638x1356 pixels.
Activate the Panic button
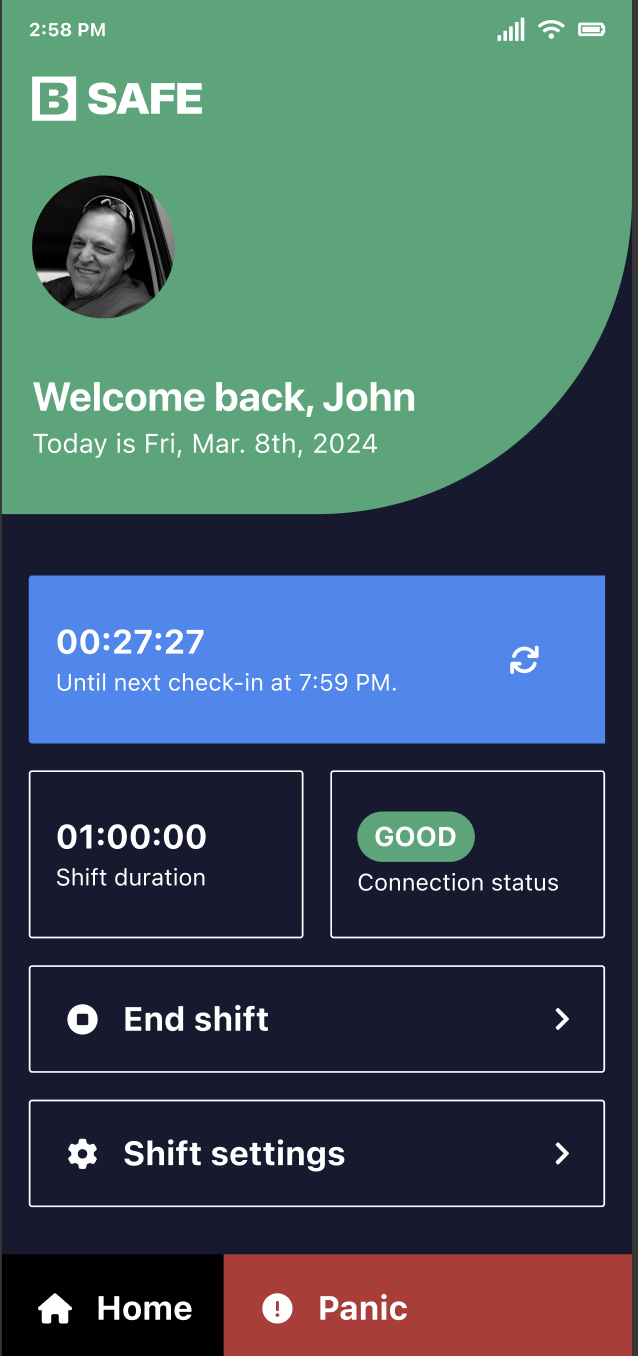coord(430,1307)
